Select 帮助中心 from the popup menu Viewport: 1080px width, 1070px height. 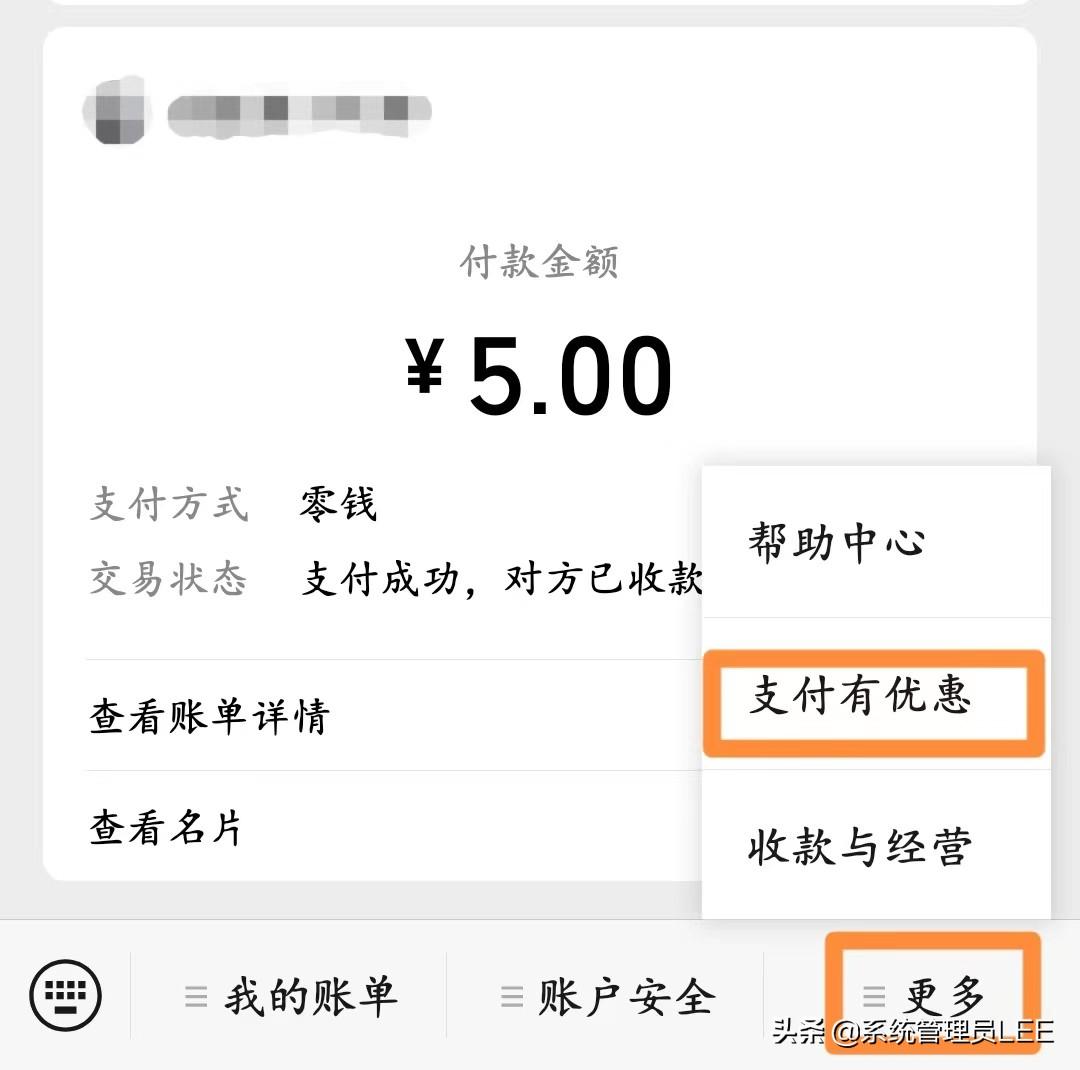(x=875, y=542)
